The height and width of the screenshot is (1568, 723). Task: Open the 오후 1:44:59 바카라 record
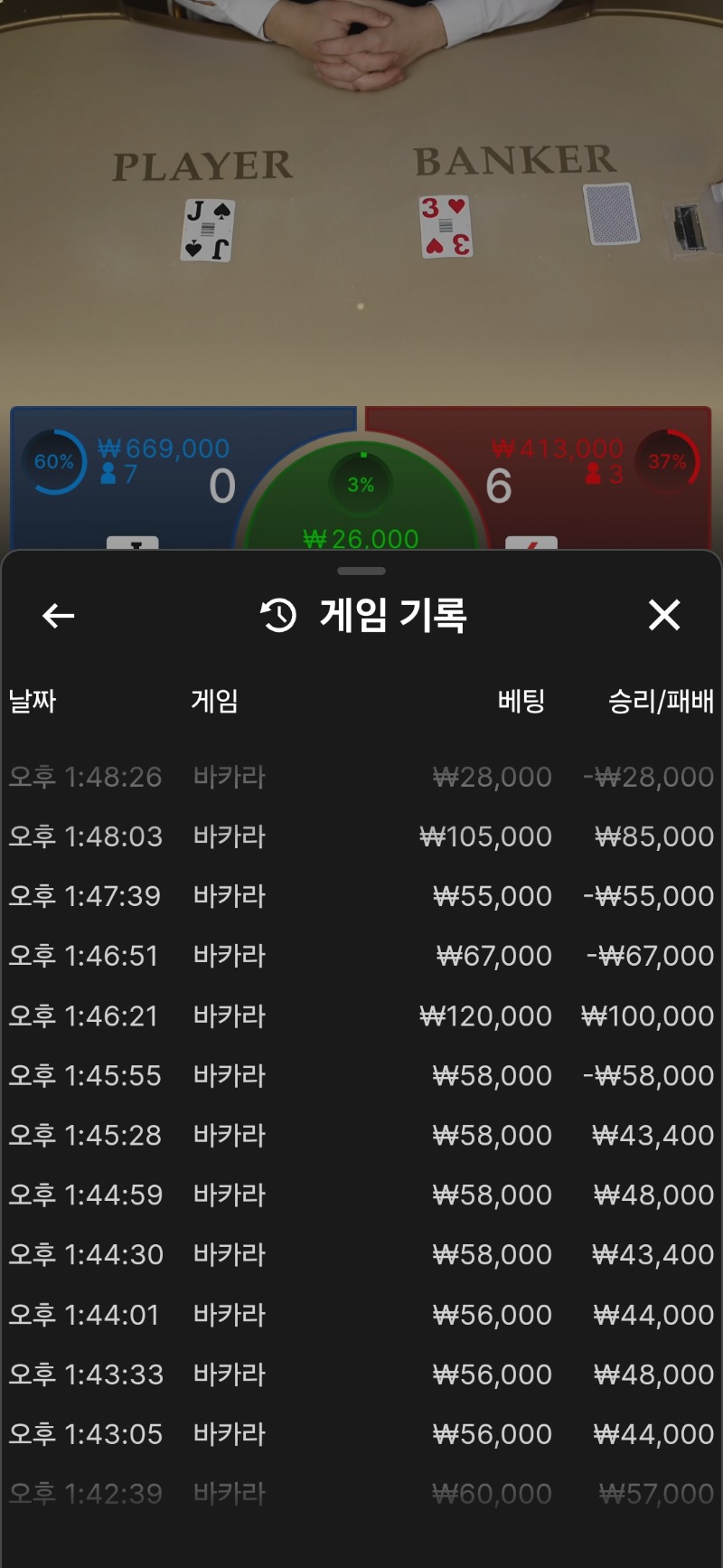(x=361, y=1195)
